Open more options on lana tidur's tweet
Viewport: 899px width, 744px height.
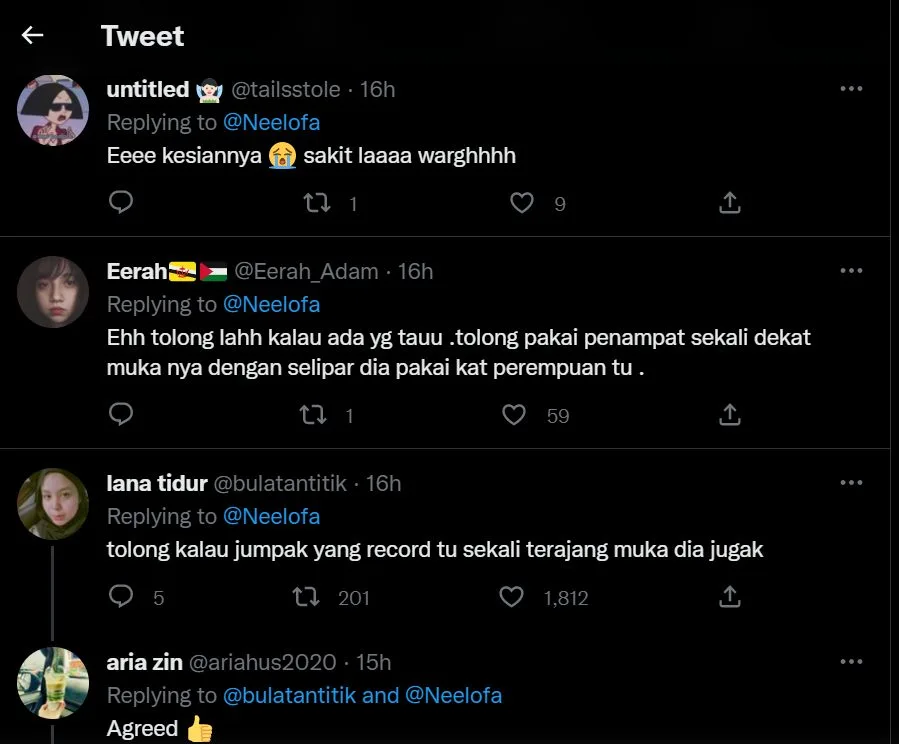[851, 483]
